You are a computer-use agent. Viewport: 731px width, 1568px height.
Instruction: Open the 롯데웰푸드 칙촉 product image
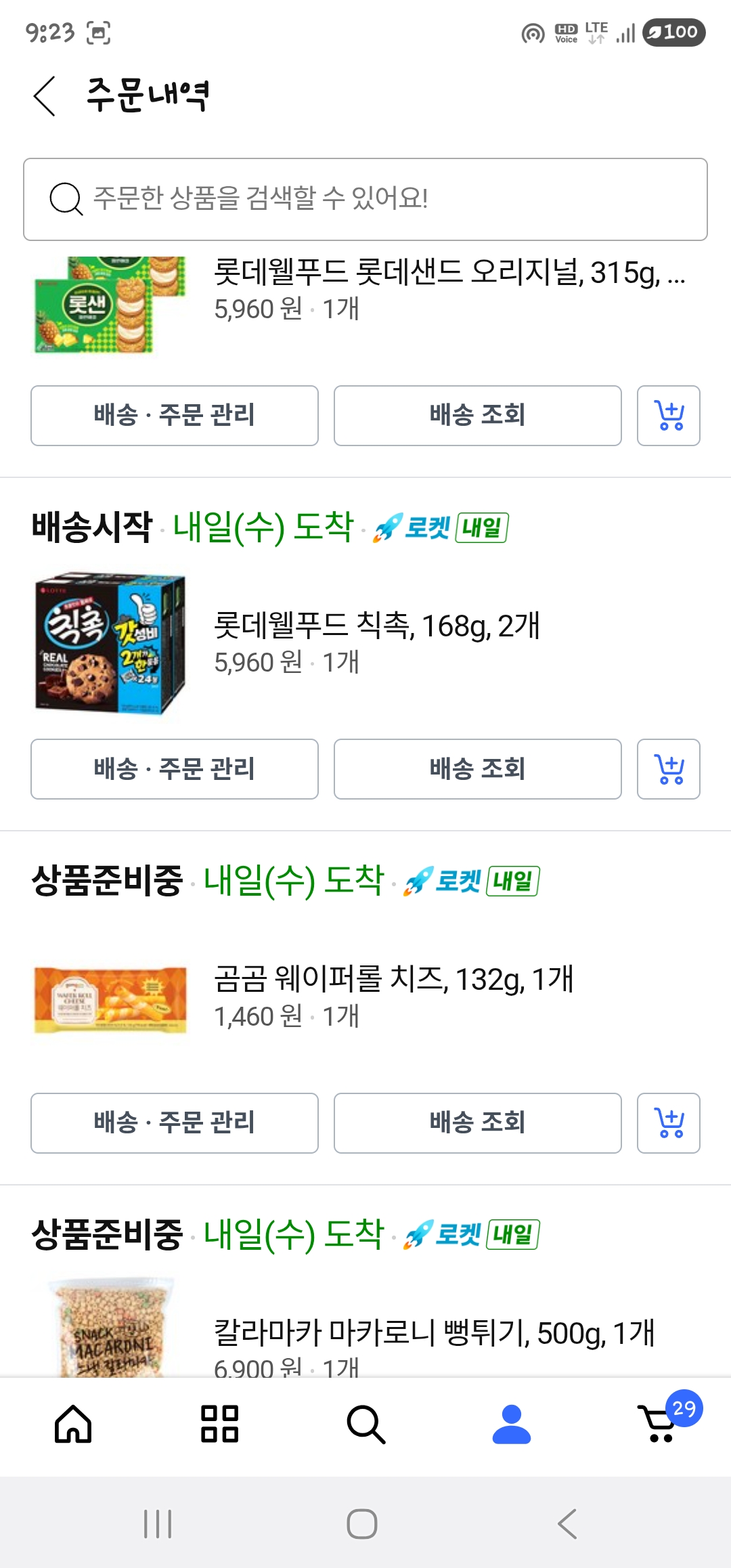pos(110,643)
